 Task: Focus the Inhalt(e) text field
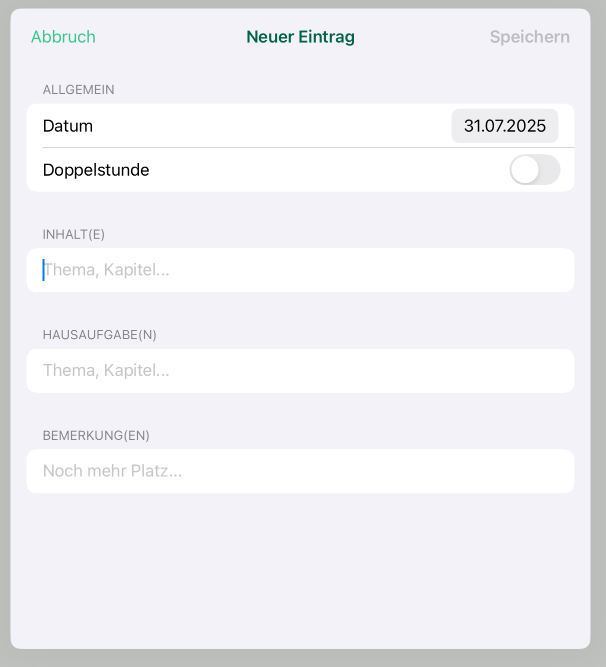(x=300, y=270)
